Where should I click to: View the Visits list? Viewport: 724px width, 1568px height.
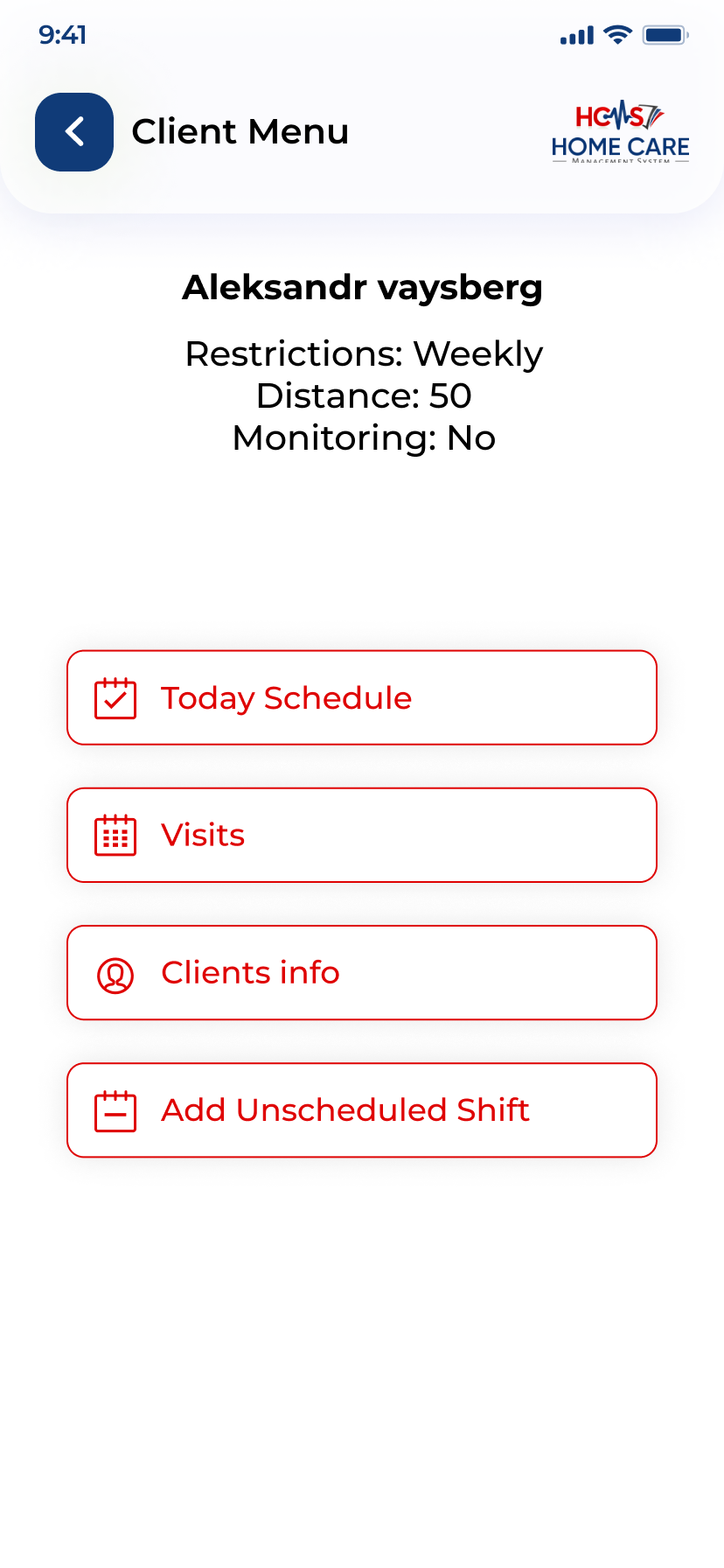(x=362, y=835)
